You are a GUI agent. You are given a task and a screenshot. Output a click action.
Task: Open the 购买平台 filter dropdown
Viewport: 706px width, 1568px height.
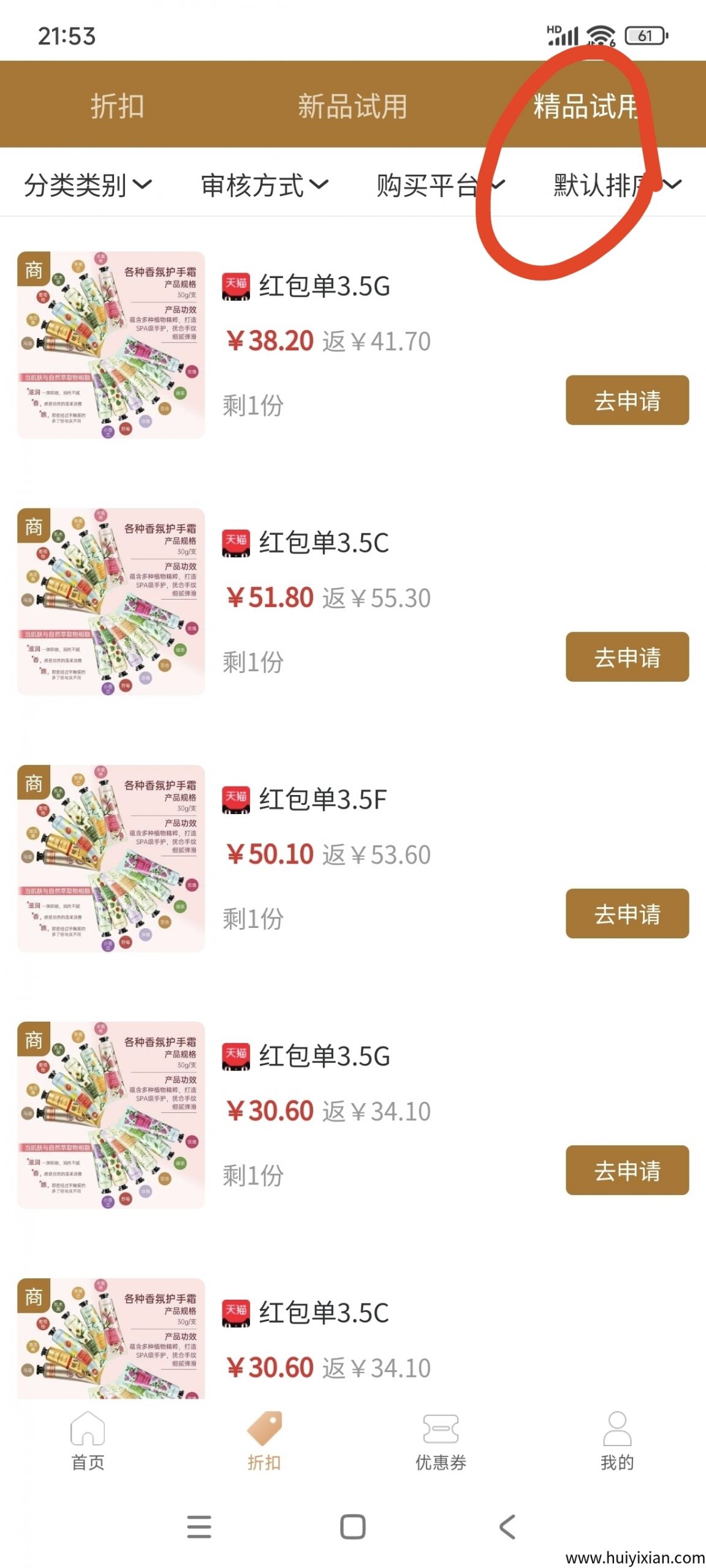(440, 184)
